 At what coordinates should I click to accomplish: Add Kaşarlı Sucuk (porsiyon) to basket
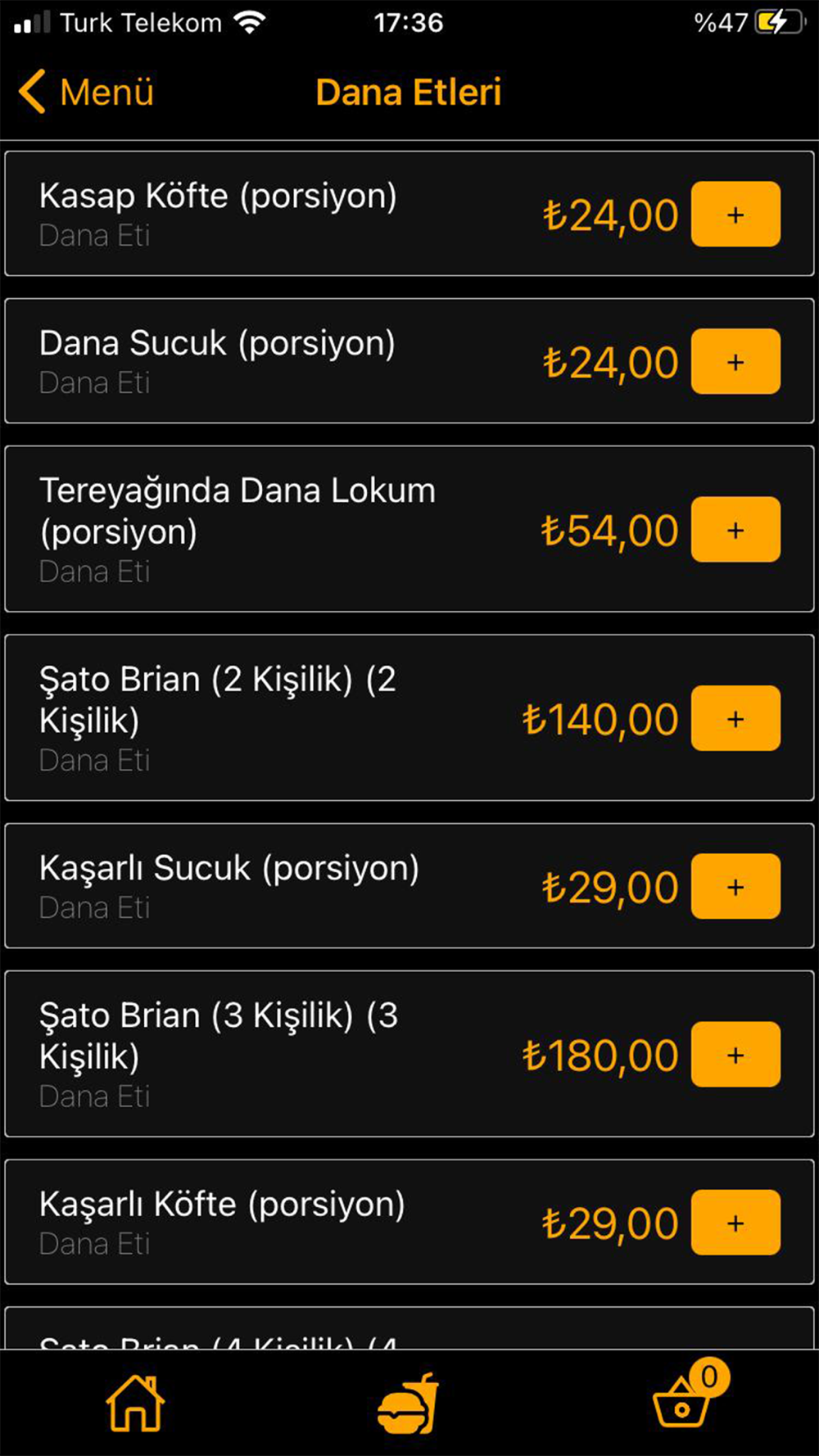[x=735, y=886]
